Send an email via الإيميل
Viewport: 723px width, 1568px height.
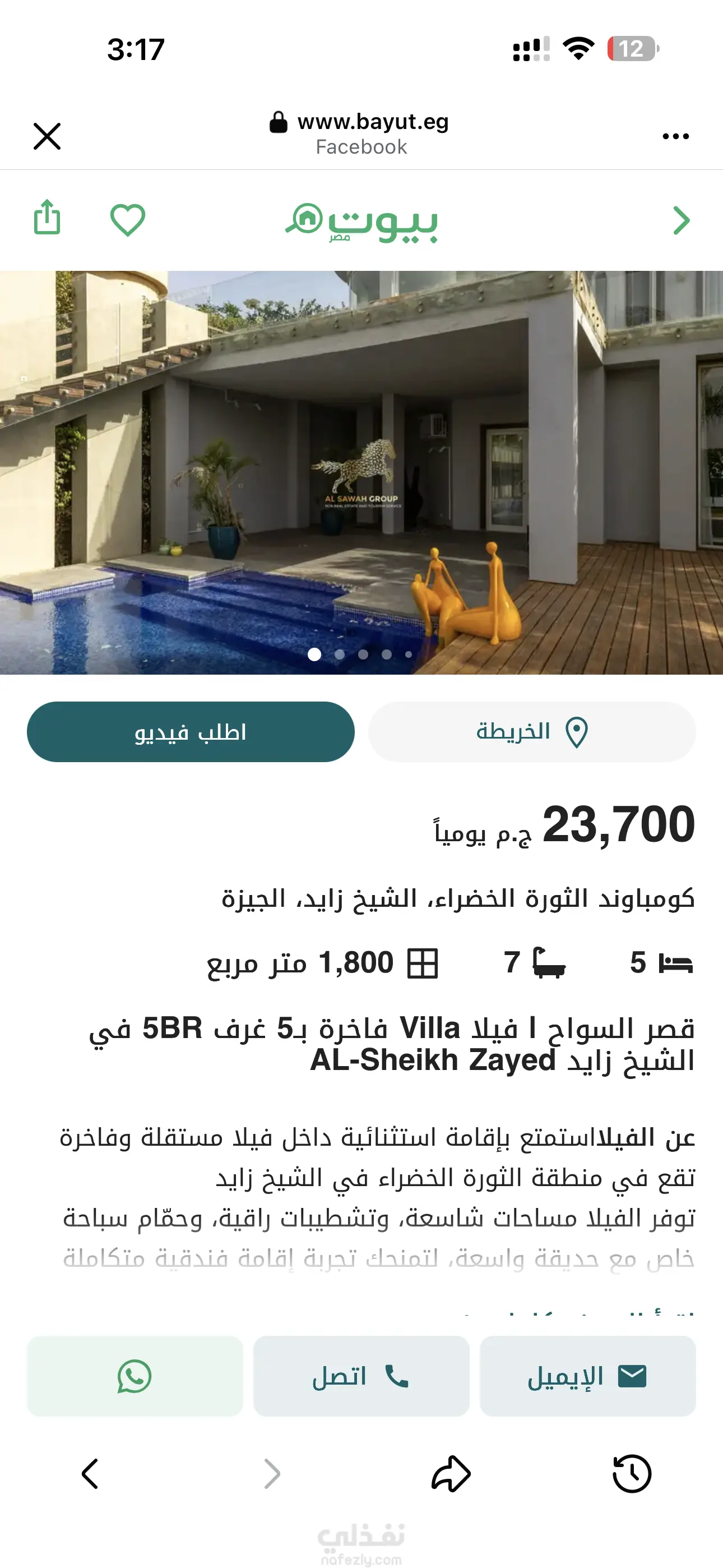click(x=587, y=1376)
